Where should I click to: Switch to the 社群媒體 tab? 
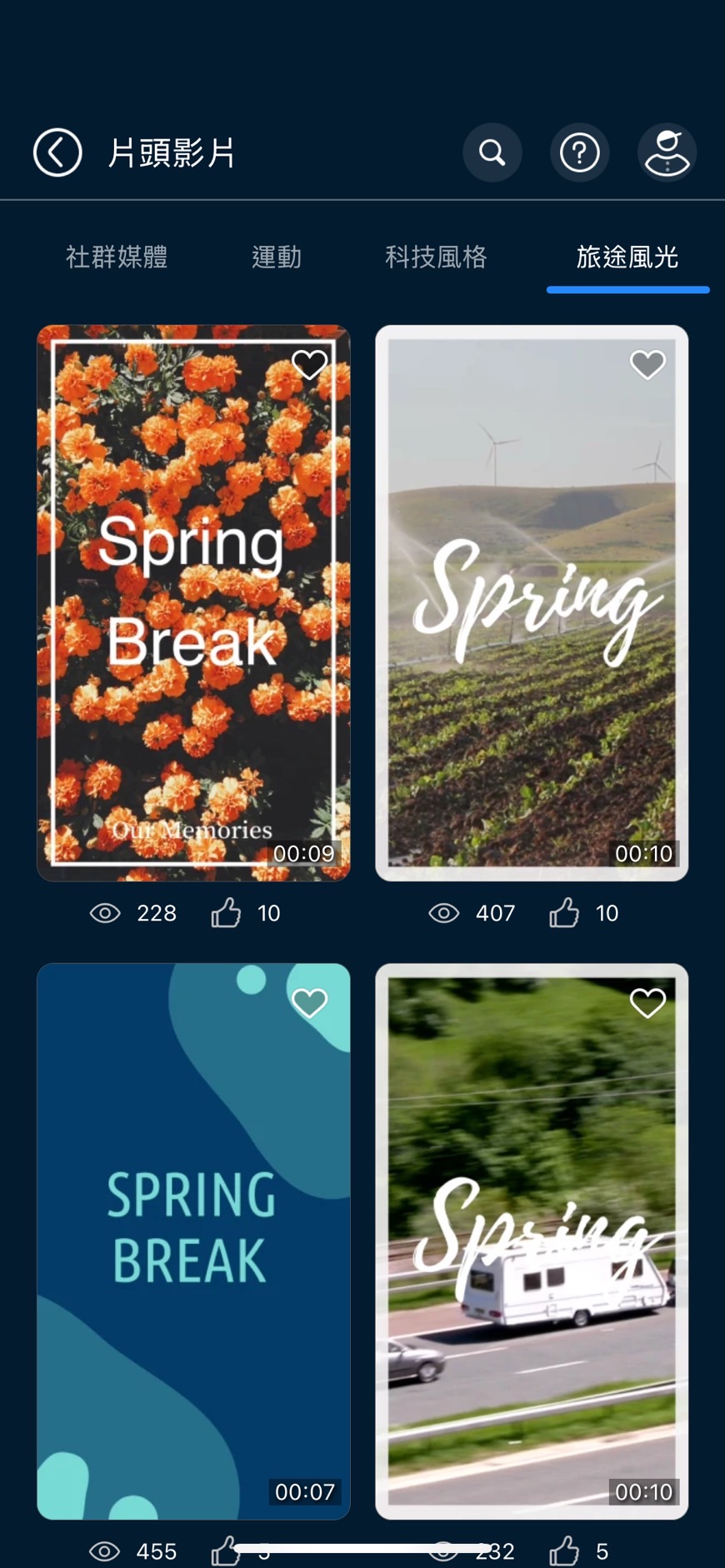coord(117,257)
